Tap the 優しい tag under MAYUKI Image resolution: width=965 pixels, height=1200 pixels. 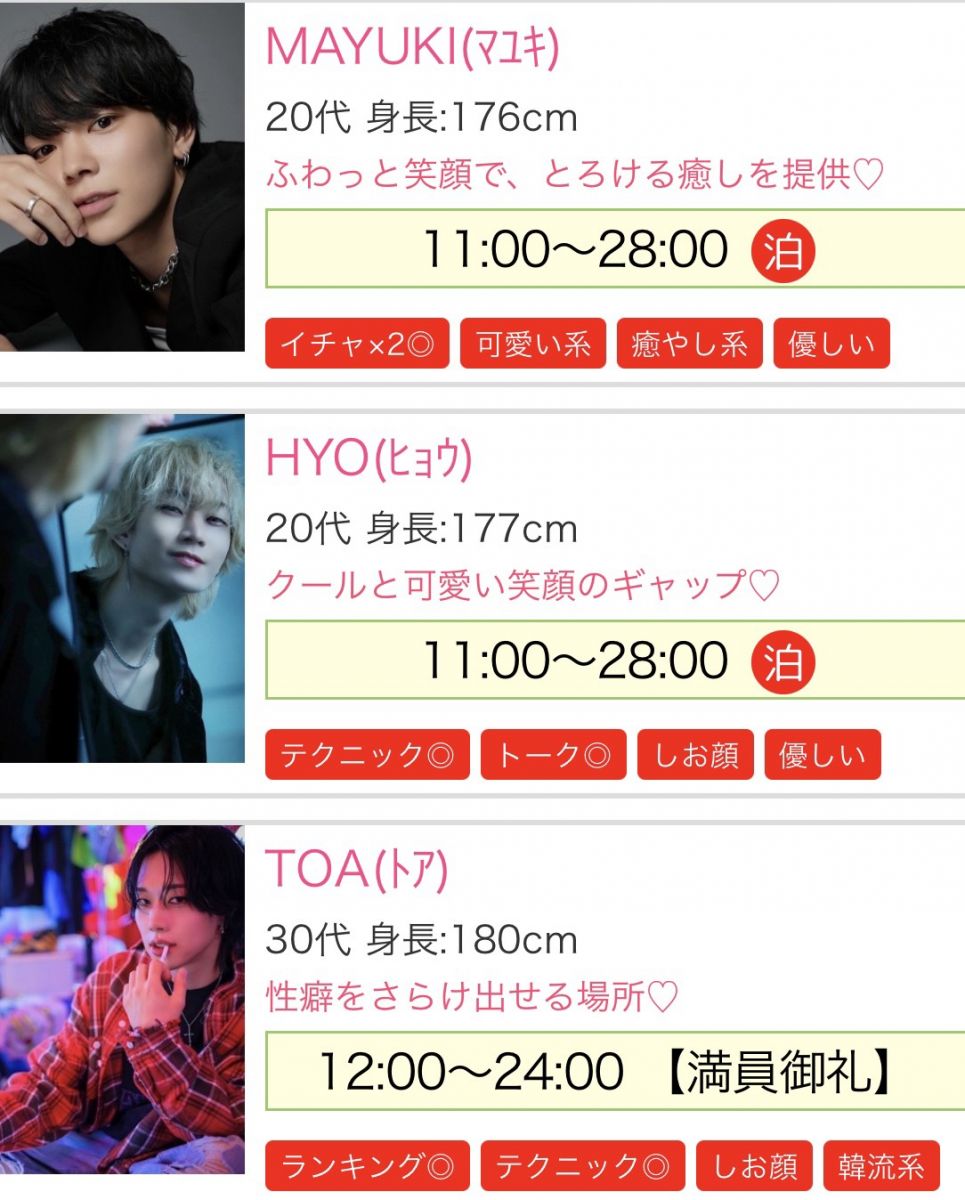coord(831,345)
